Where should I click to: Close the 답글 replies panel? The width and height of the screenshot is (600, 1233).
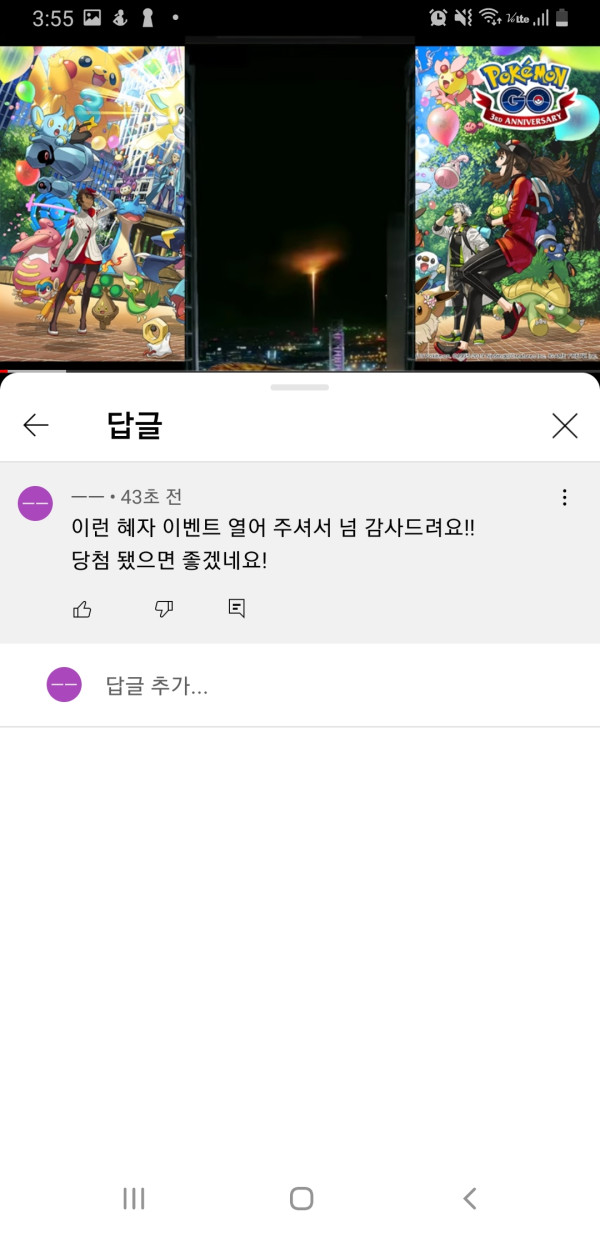click(565, 426)
